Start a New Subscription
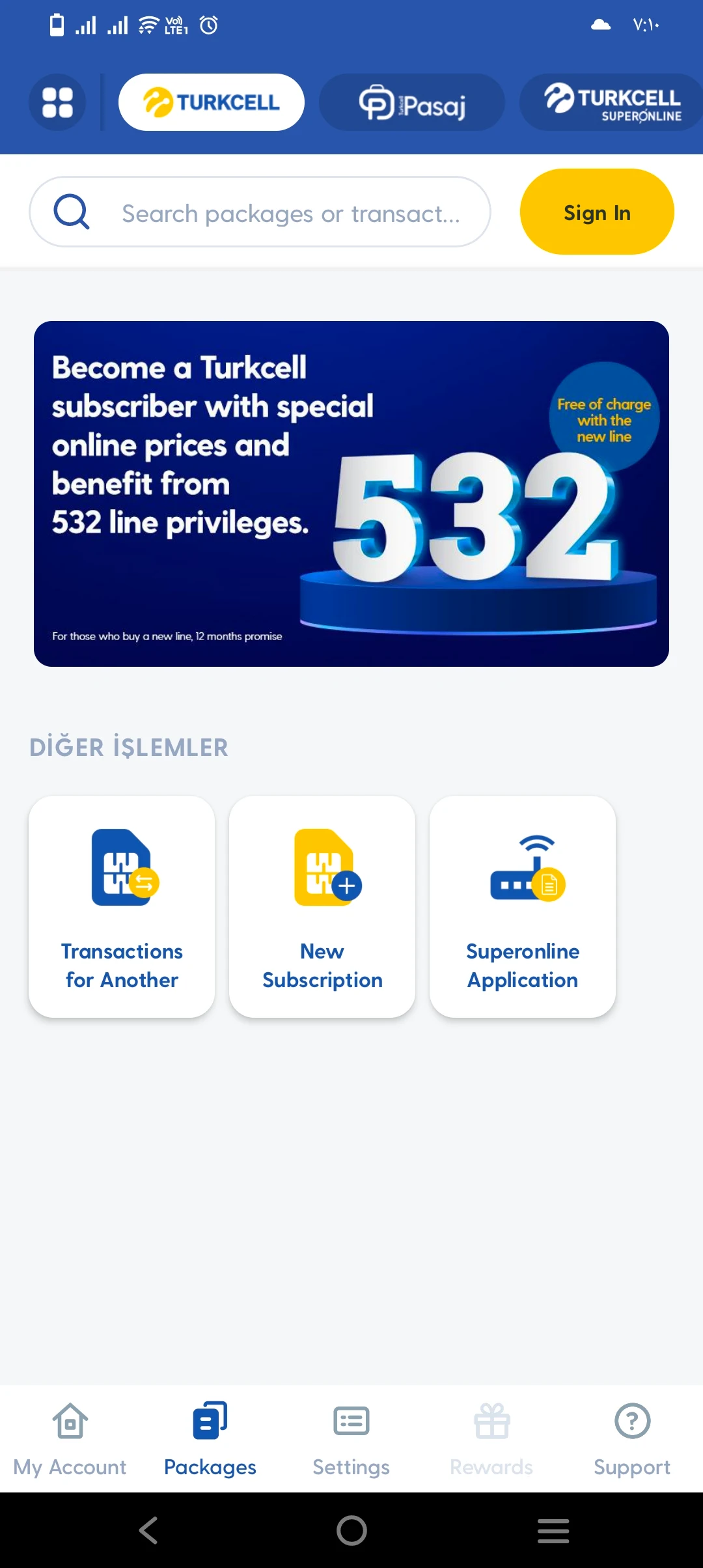703x1568 pixels. point(322,906)
